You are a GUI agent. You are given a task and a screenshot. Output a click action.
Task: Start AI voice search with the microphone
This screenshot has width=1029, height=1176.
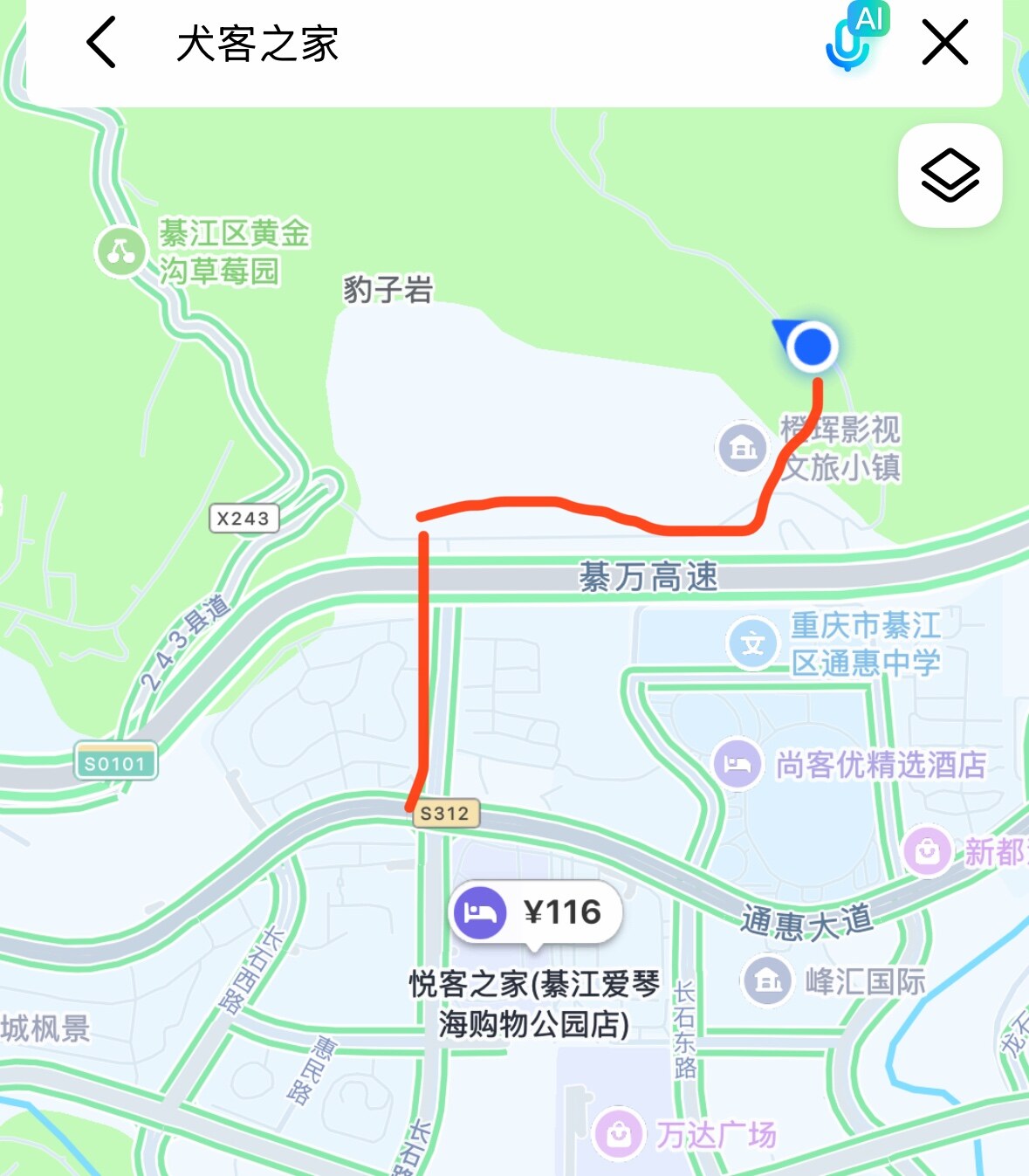point(849,41)
